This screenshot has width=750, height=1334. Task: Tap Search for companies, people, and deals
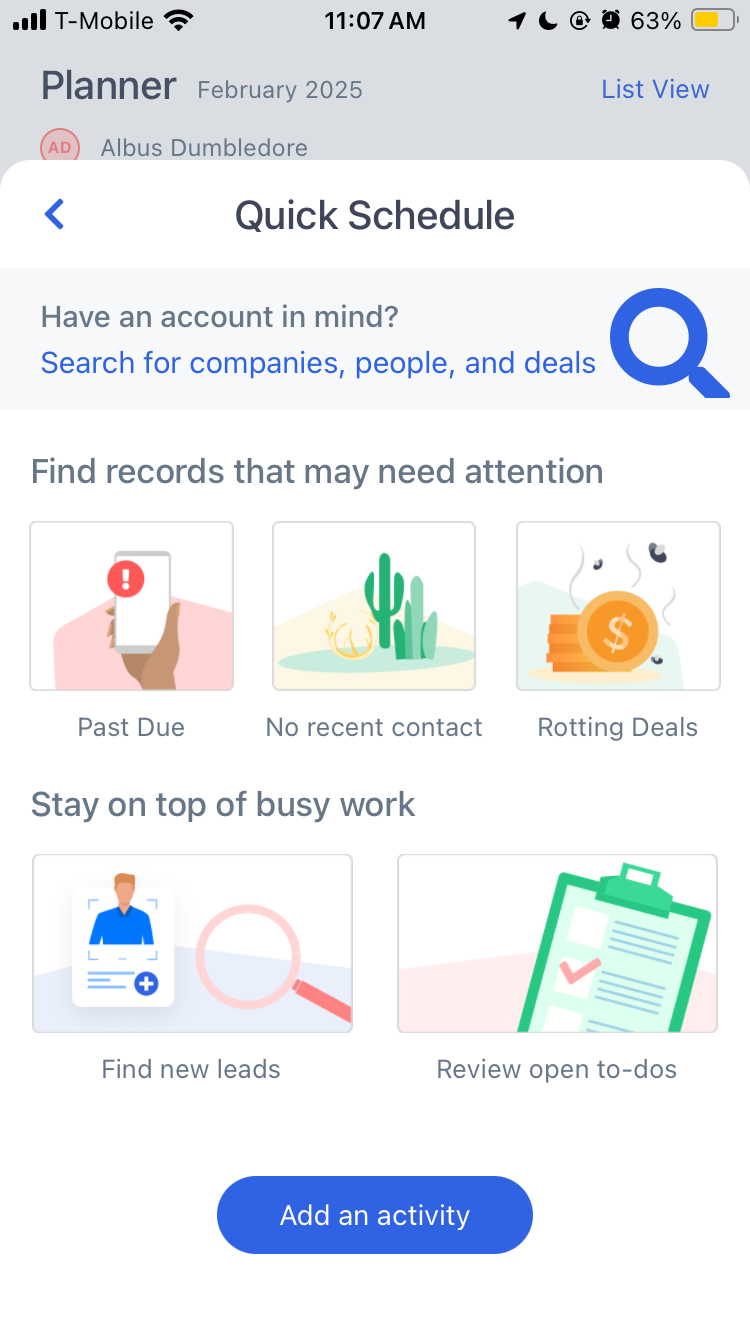(x=318, y=363)
